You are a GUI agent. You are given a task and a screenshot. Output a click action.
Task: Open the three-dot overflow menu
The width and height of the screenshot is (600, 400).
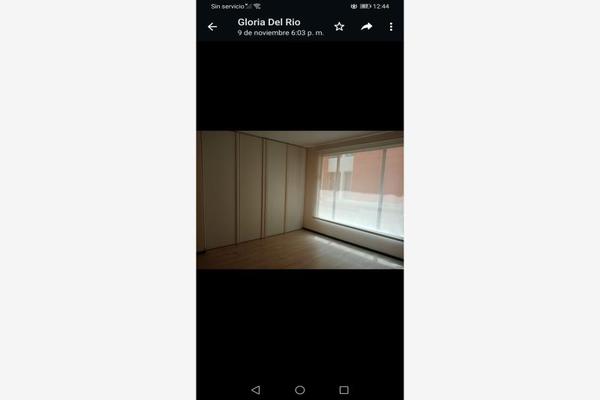click(391, 27)
